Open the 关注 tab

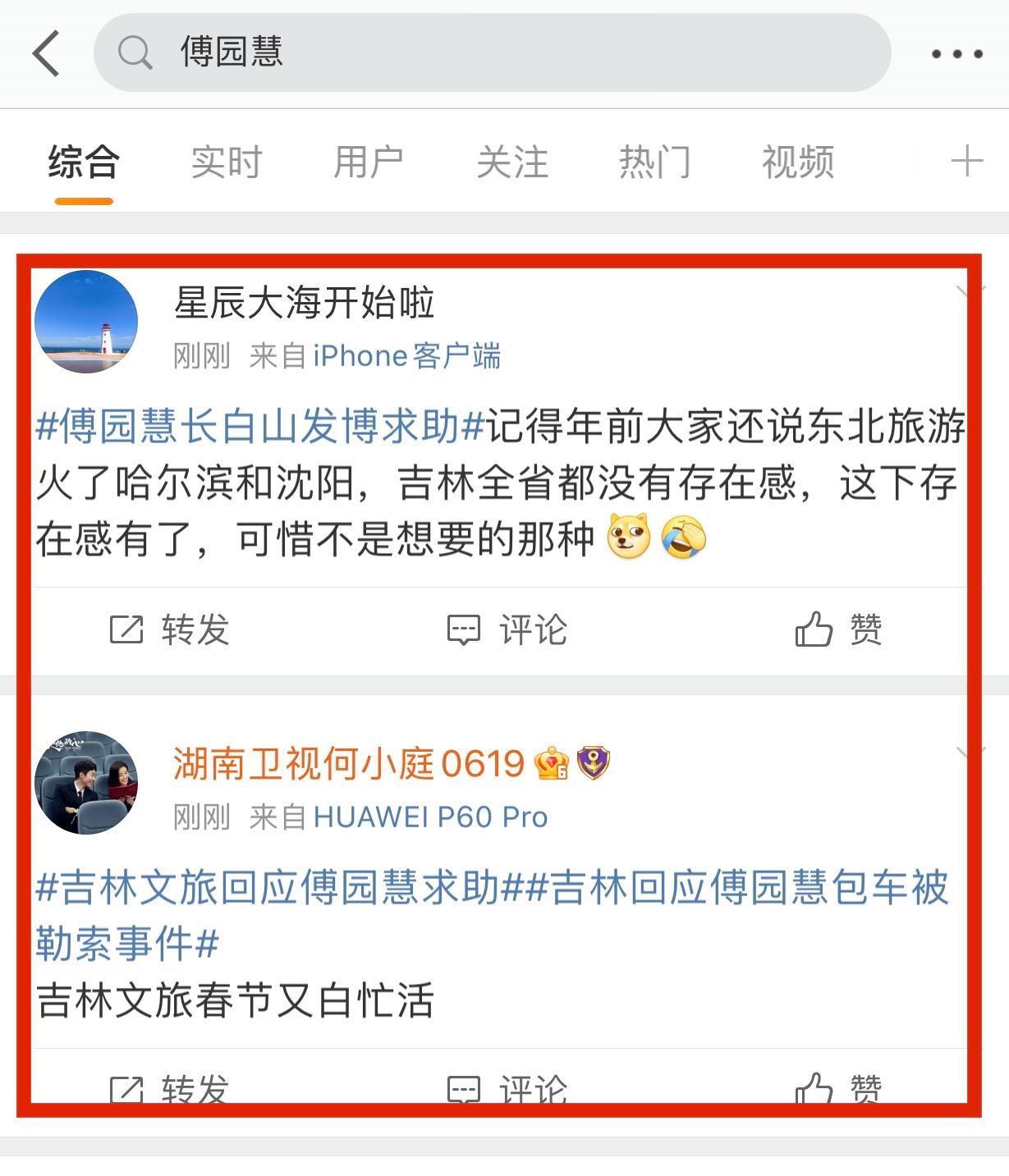coord(511,162)
